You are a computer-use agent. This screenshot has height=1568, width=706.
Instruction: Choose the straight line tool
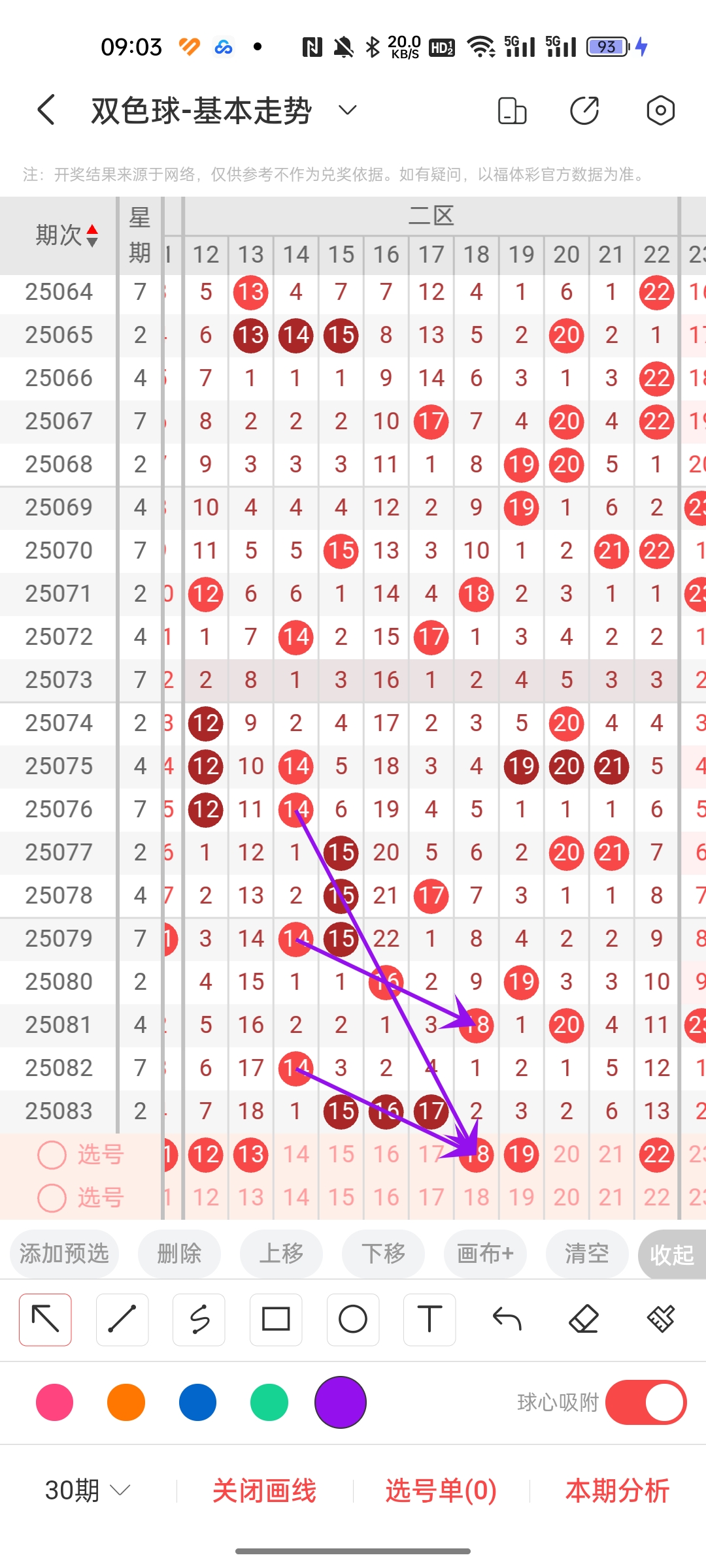pyautogui.click(x=122, y=1320)
